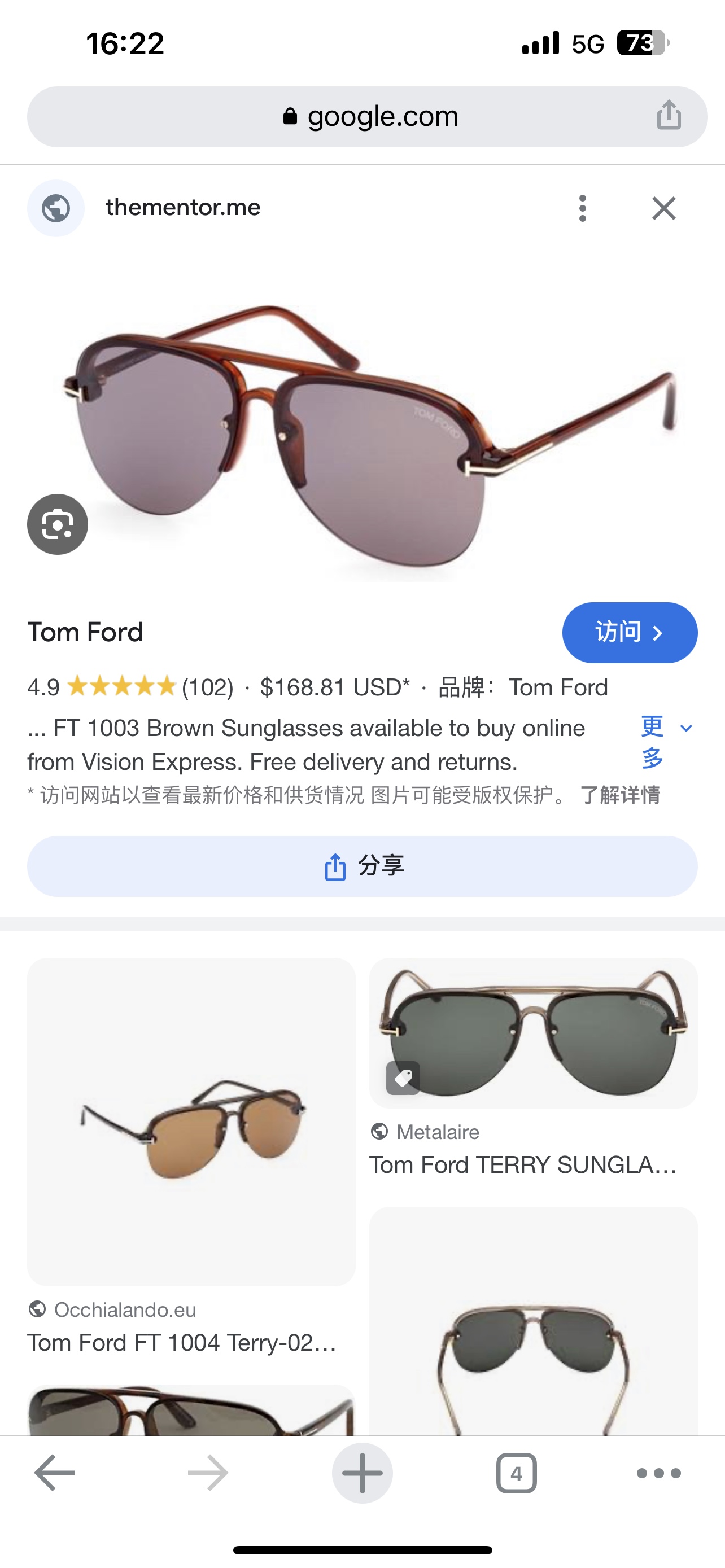Open the thementor.me source link
Screen dimensions: 725x1568
pos(182,208)
